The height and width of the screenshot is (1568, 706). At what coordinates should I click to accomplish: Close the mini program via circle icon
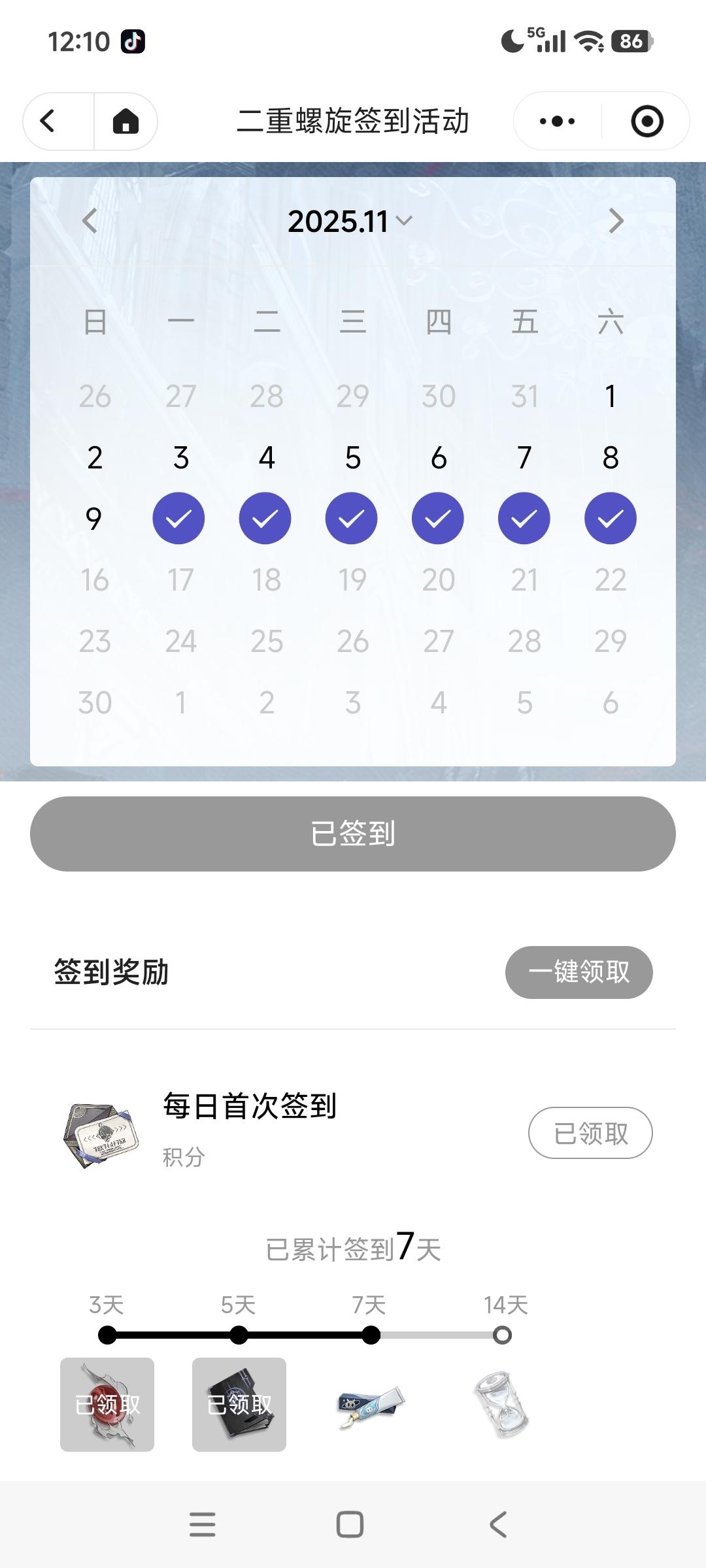(647, 122)
